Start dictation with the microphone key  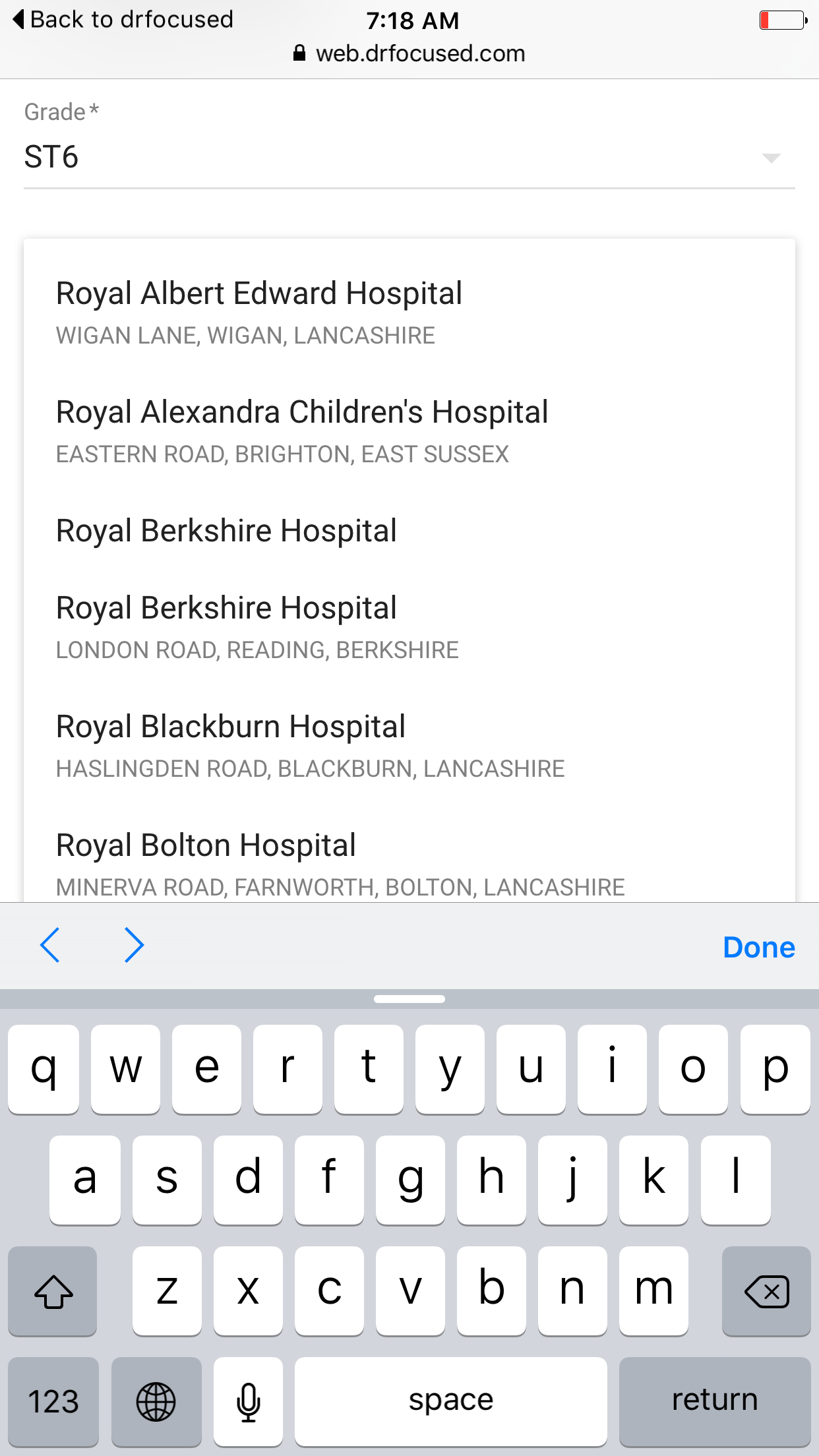249,1401
